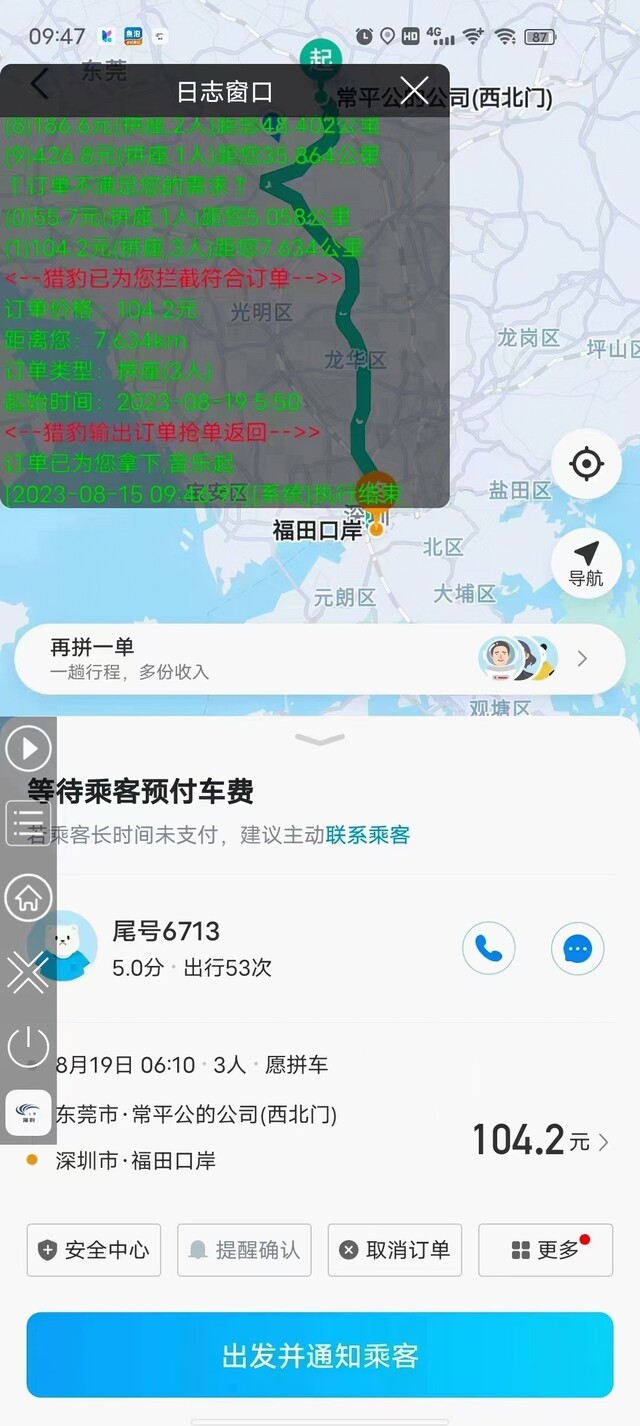Start navigation with the 导航 button
640x1426 pixels.
point(586,564)
